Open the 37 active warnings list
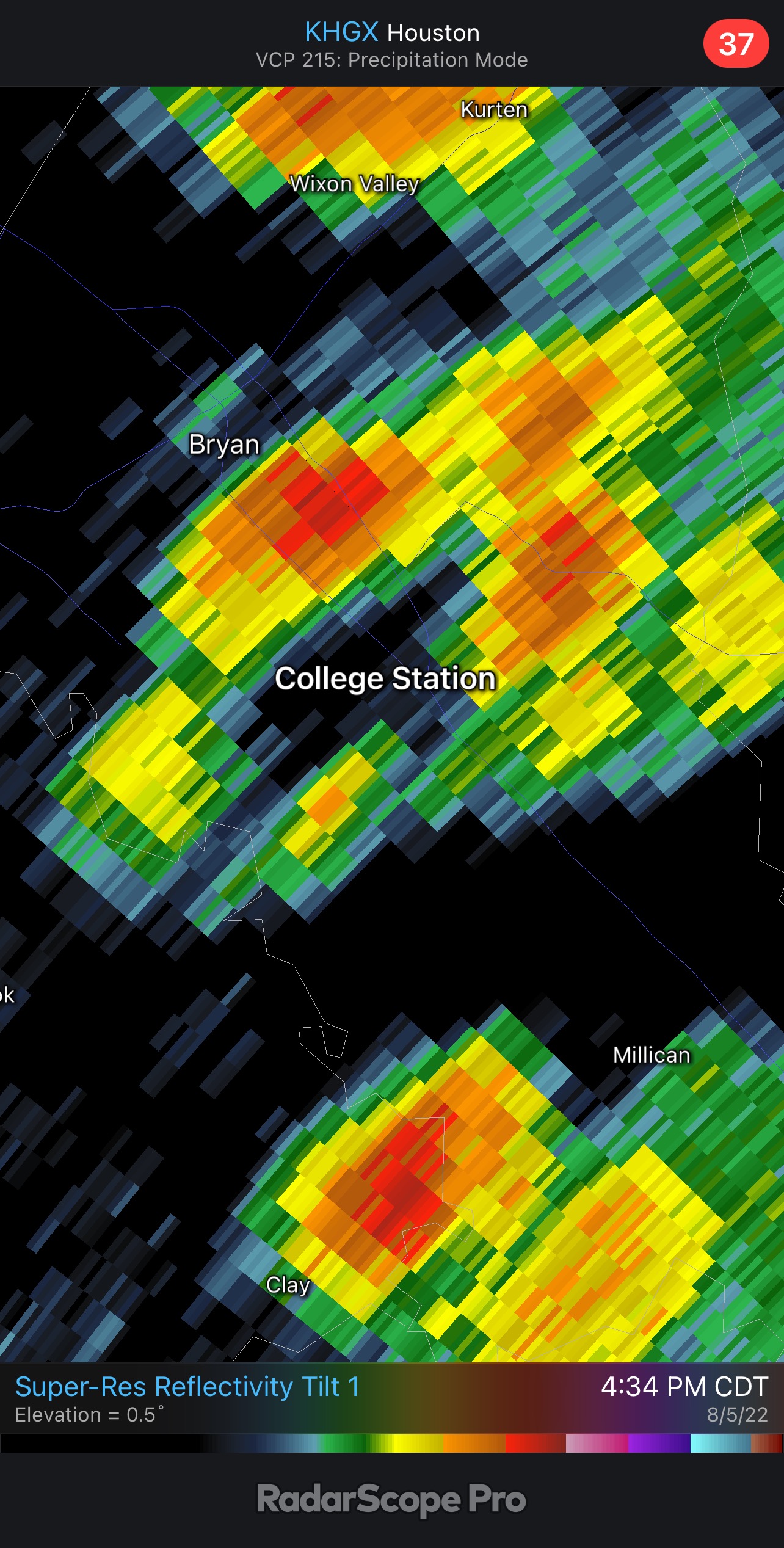This screenshot has height=1548, width=784. click(x=735, y=44)
